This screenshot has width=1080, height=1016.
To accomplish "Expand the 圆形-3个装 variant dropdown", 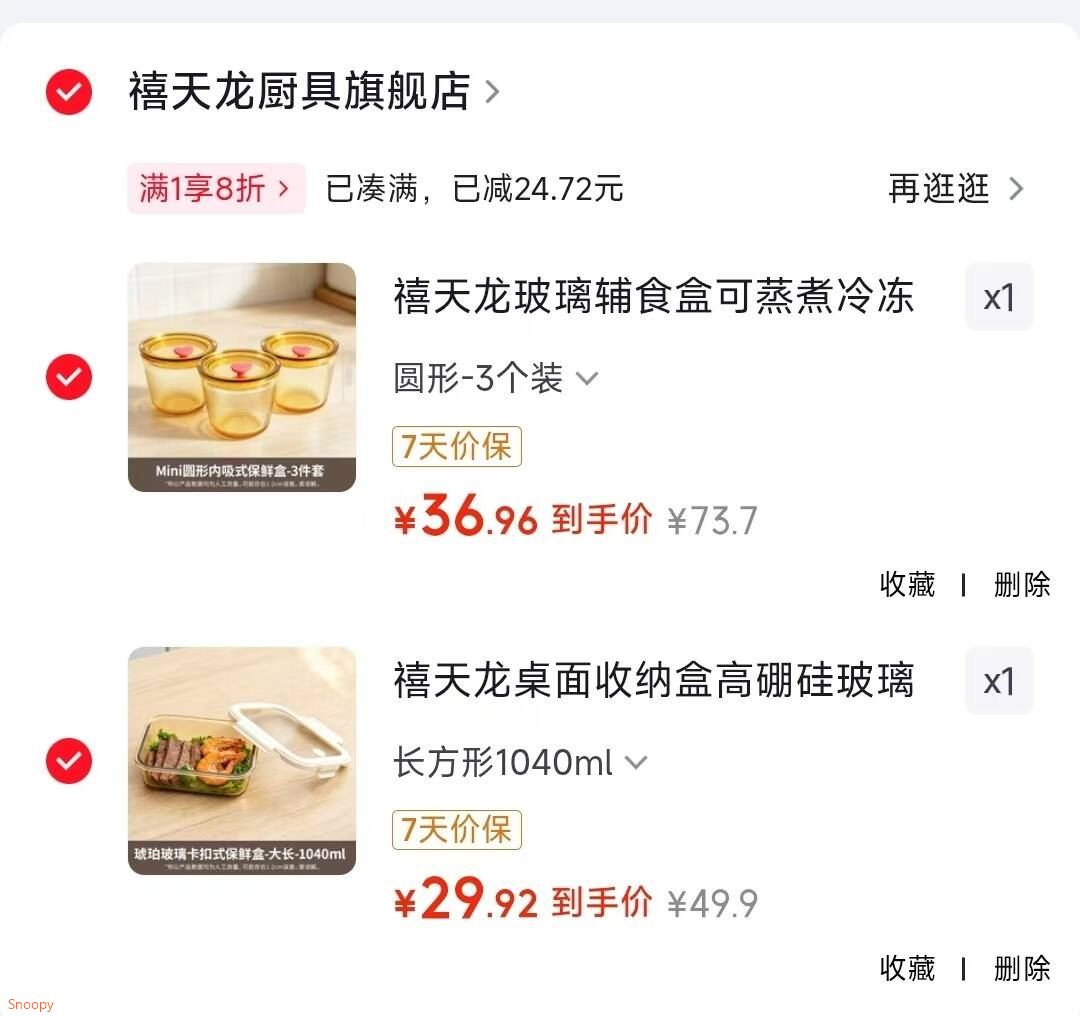I will tap(496, 377).
